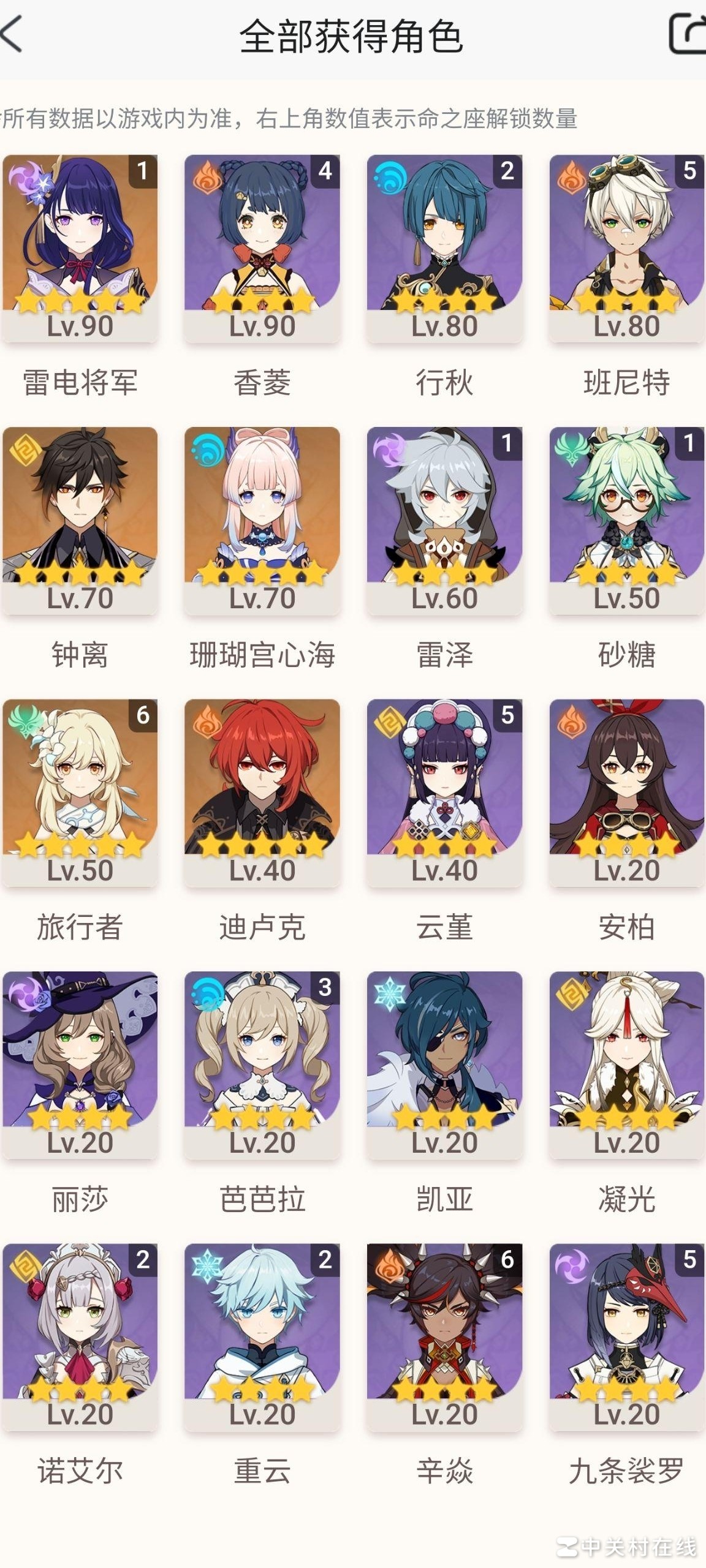Tap the share icon in top bar
Screen dimensions: 706x1568
pos(686,36)
